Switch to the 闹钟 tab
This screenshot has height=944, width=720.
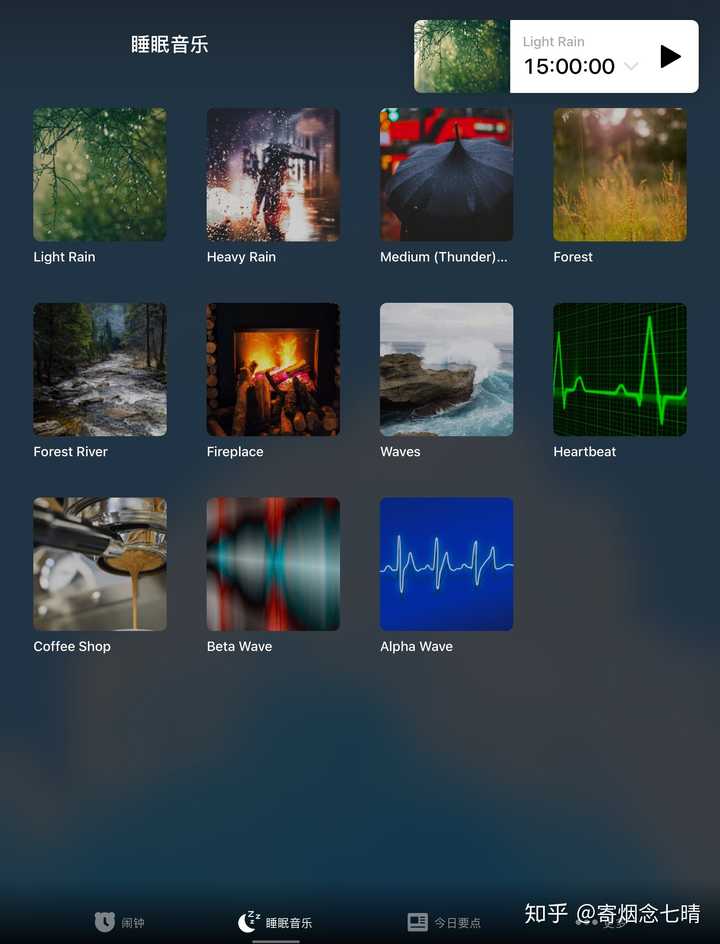[120, 922]
